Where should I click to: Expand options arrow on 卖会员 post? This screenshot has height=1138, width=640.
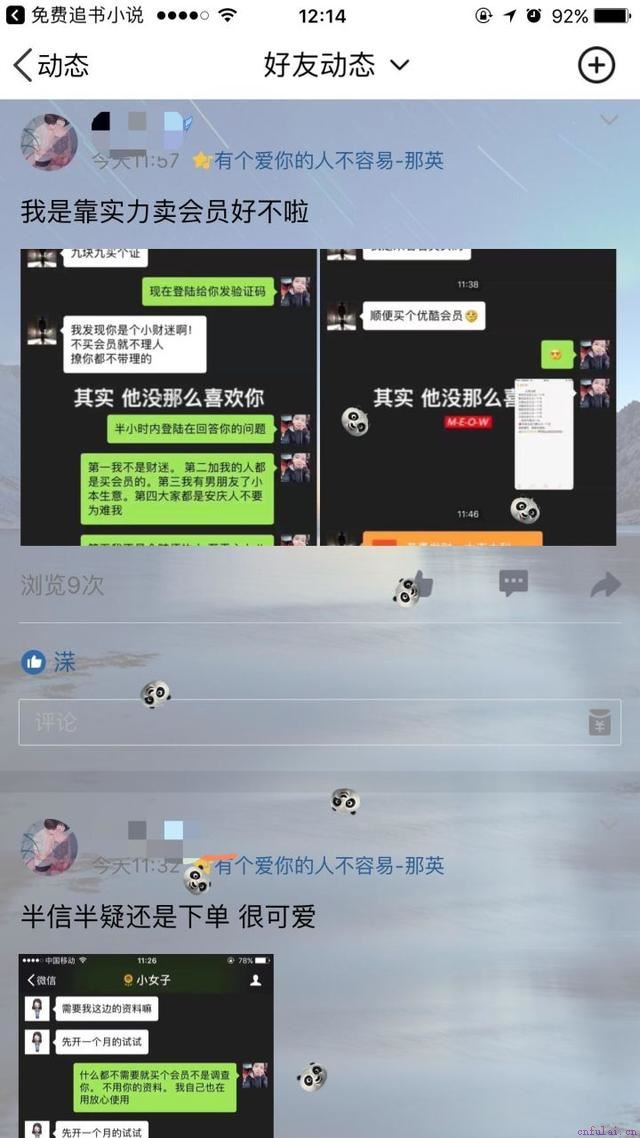point(608,121)
